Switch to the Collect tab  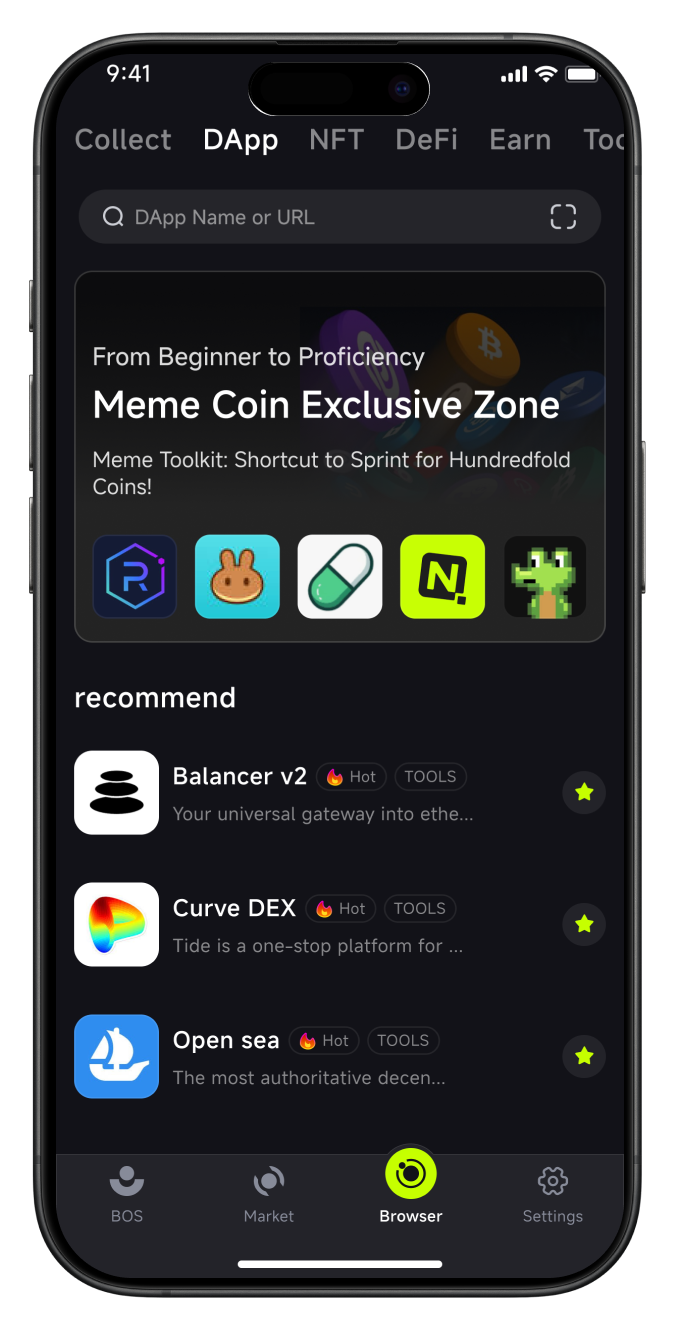tap(123, 139)
